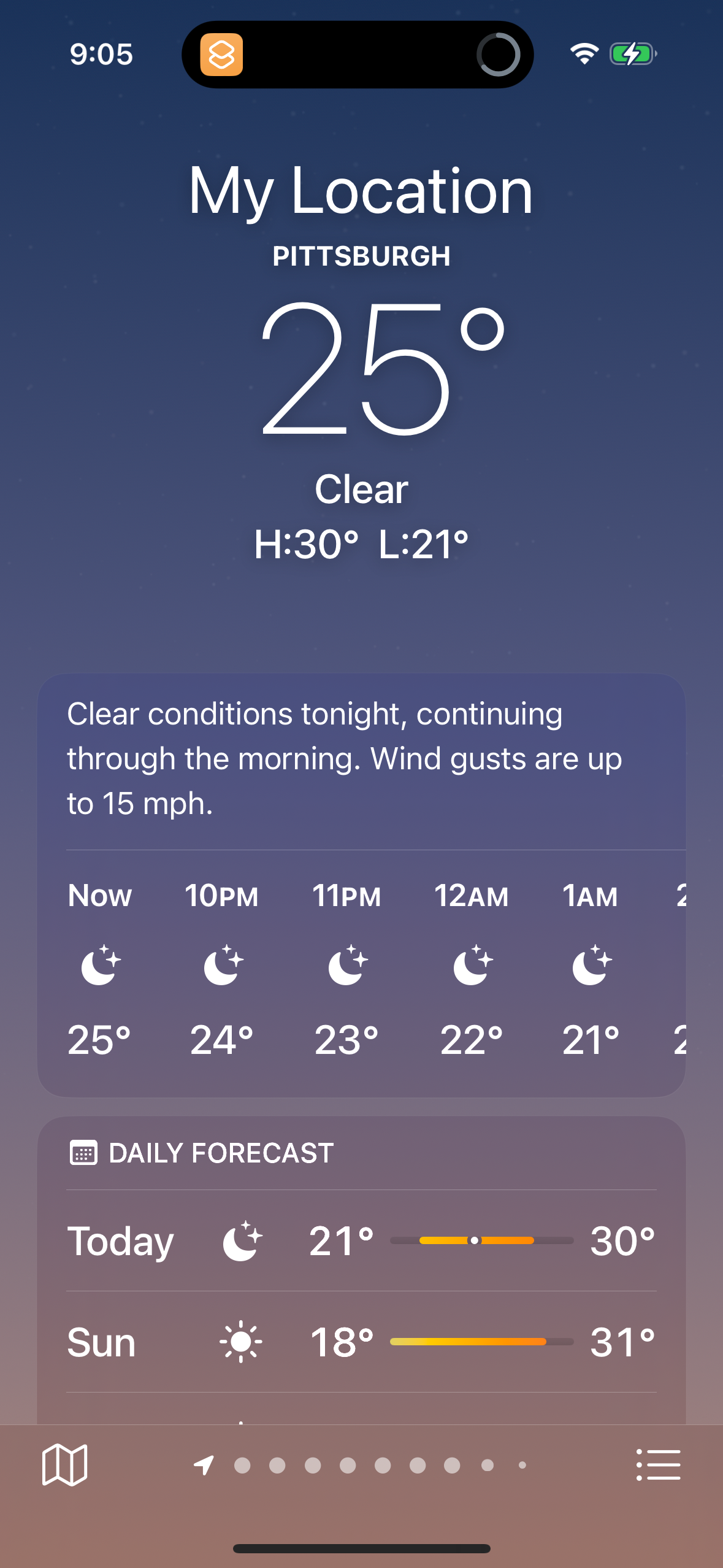Select the My Location page dot
723x1568 pixels.
tap(204, 1464)
